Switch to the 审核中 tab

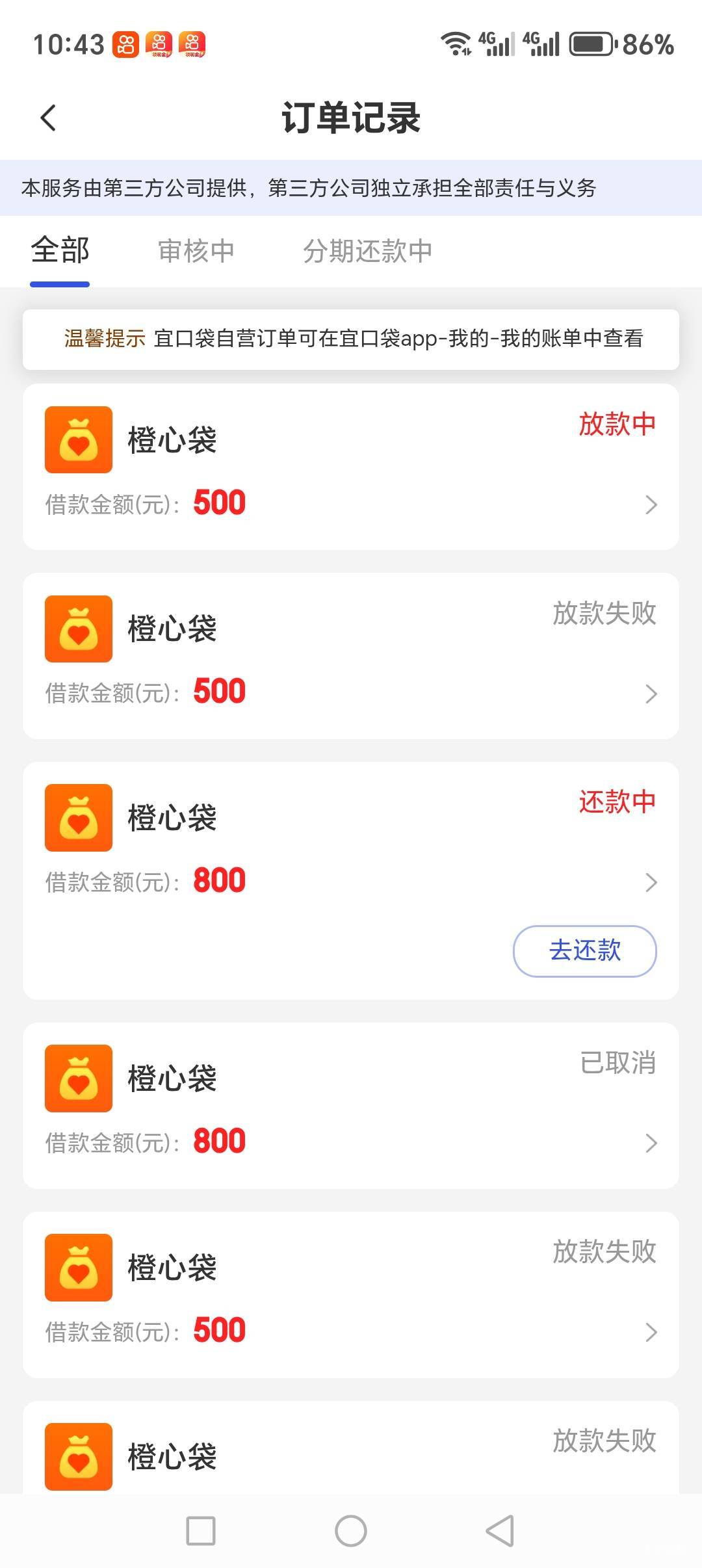tap(196, 252)
